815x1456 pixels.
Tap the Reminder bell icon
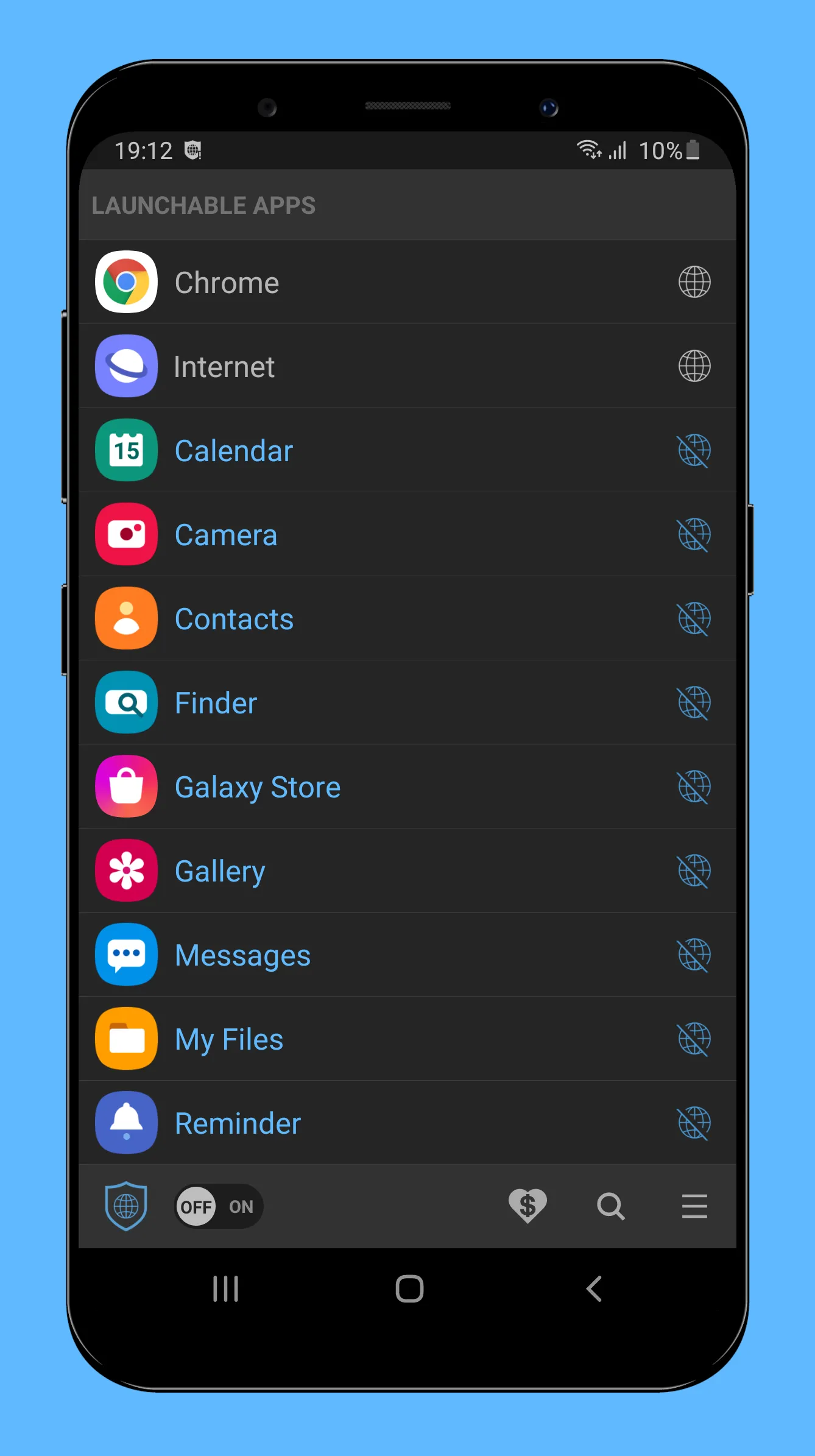coord(126,1123)
